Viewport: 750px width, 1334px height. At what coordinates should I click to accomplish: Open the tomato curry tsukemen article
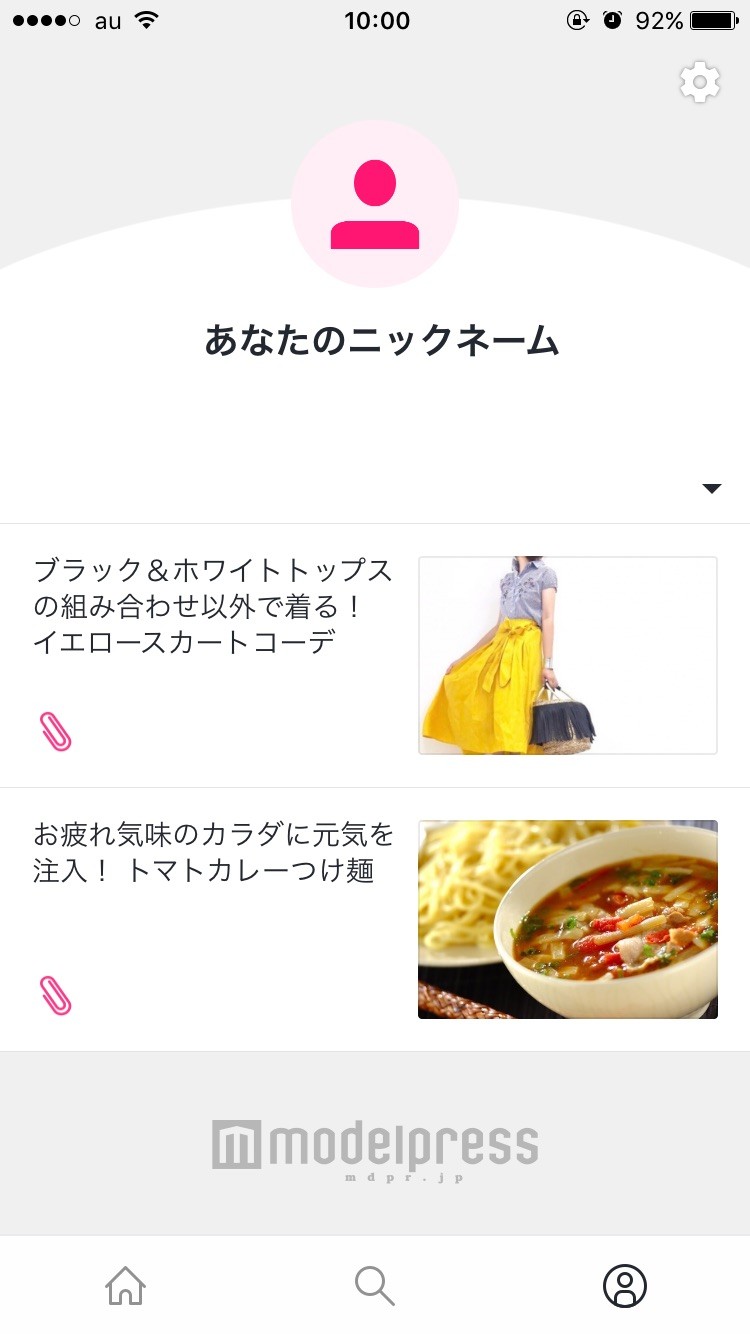pyautogui.click(x=214, y=853)
